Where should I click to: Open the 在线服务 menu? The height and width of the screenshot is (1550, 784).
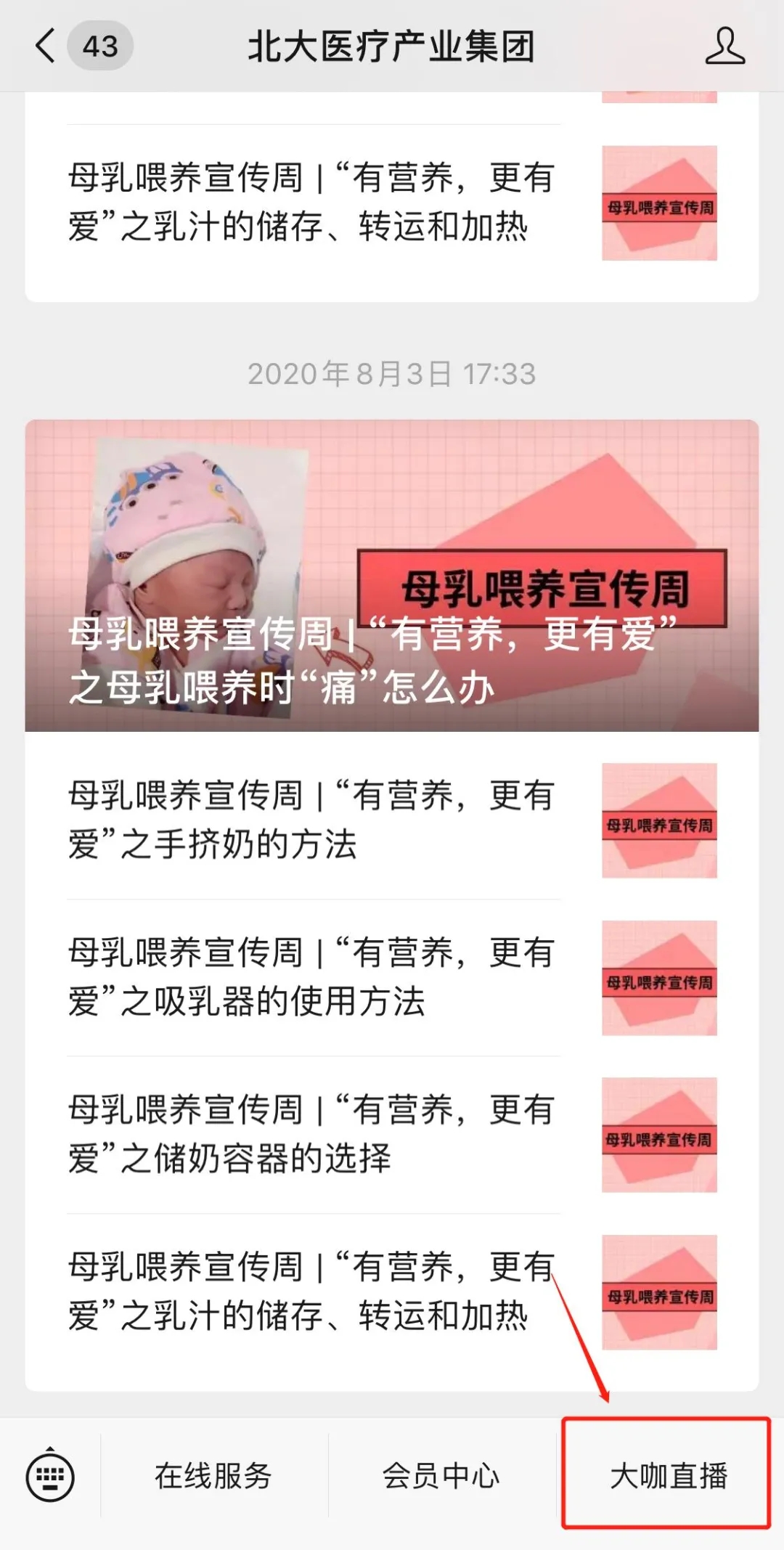click(213, 1476)
